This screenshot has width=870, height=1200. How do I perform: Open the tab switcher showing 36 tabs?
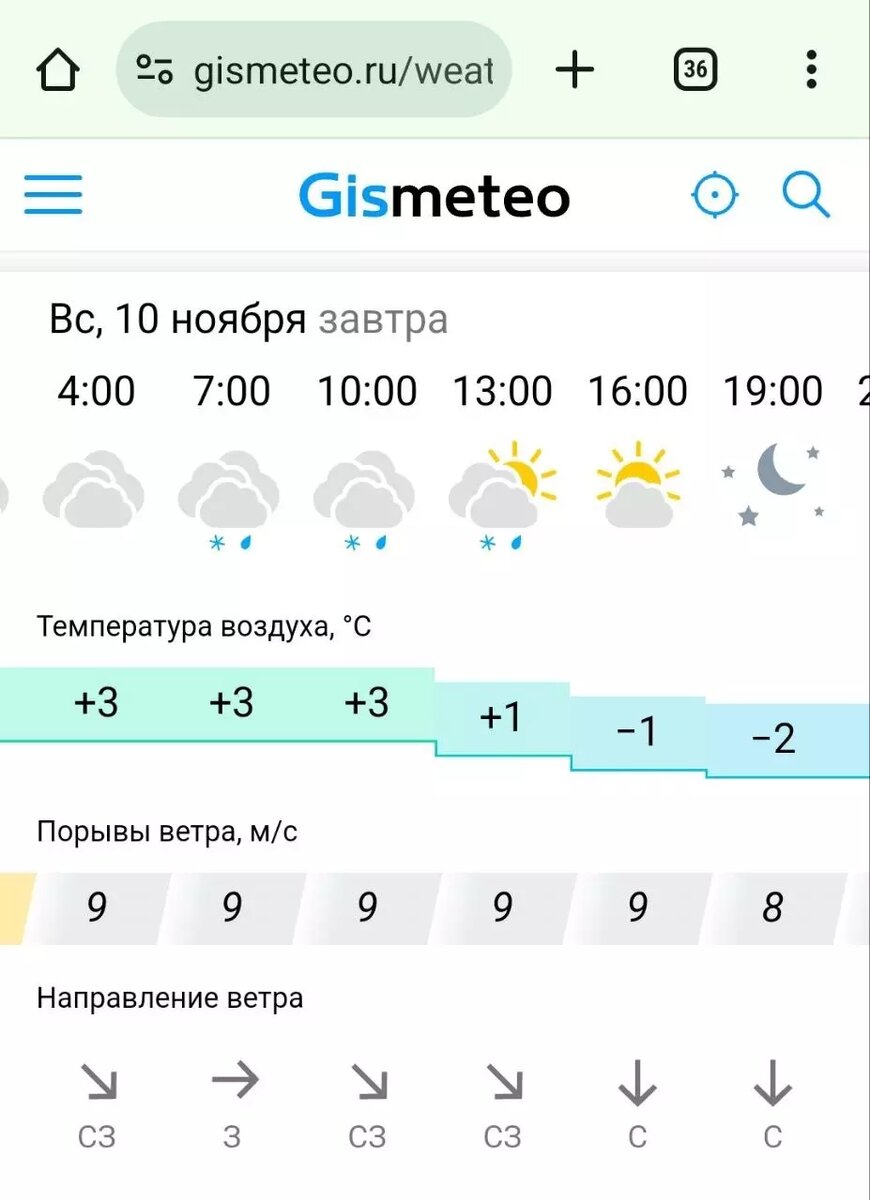[x=696, y=69]
